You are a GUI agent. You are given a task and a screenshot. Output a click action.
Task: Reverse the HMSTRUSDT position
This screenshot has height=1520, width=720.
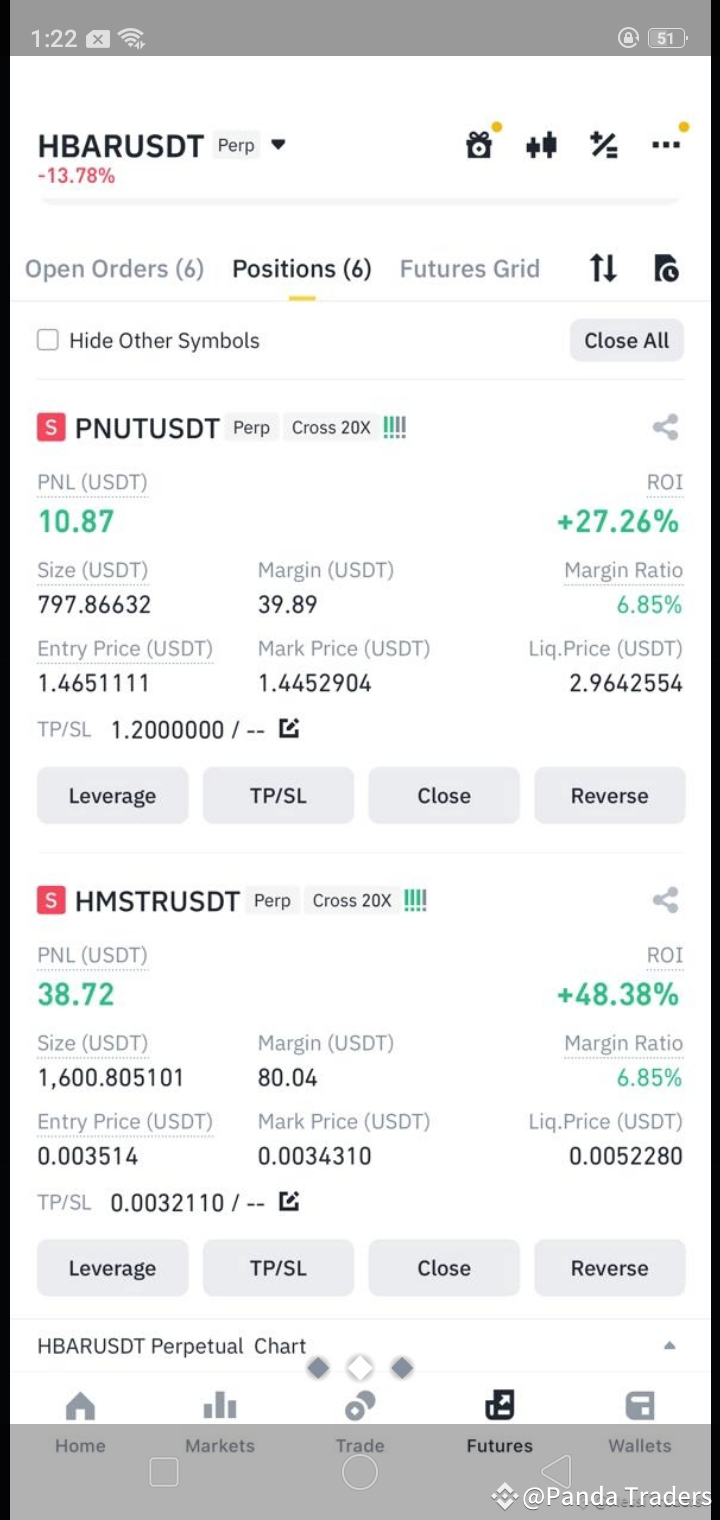click(x=609, y=1267)
